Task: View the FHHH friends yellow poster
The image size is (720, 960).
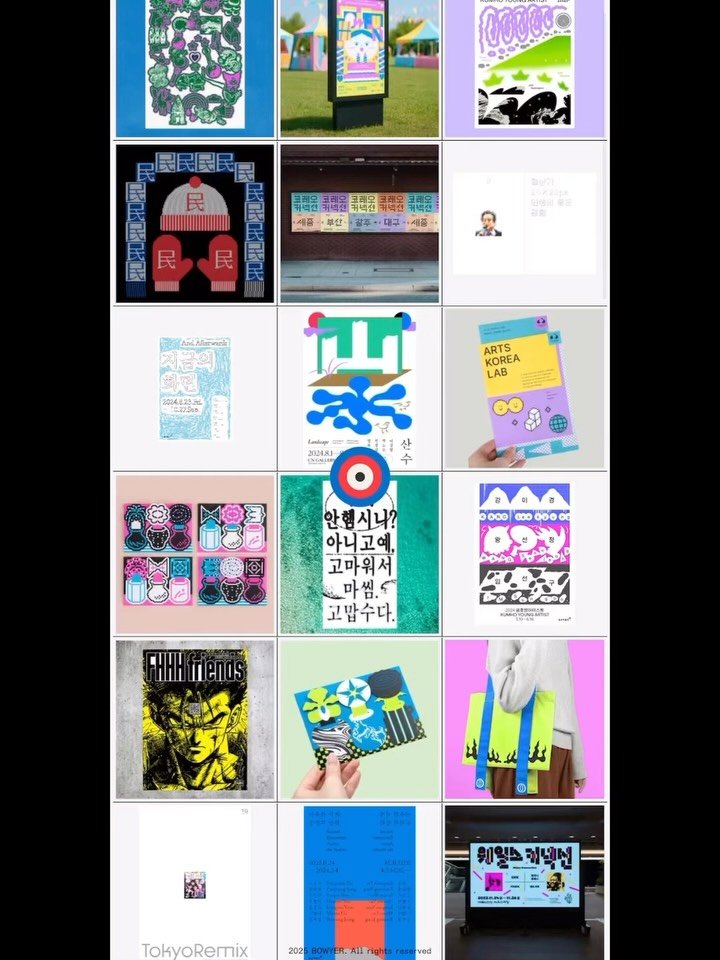Action: click(195, 719)
